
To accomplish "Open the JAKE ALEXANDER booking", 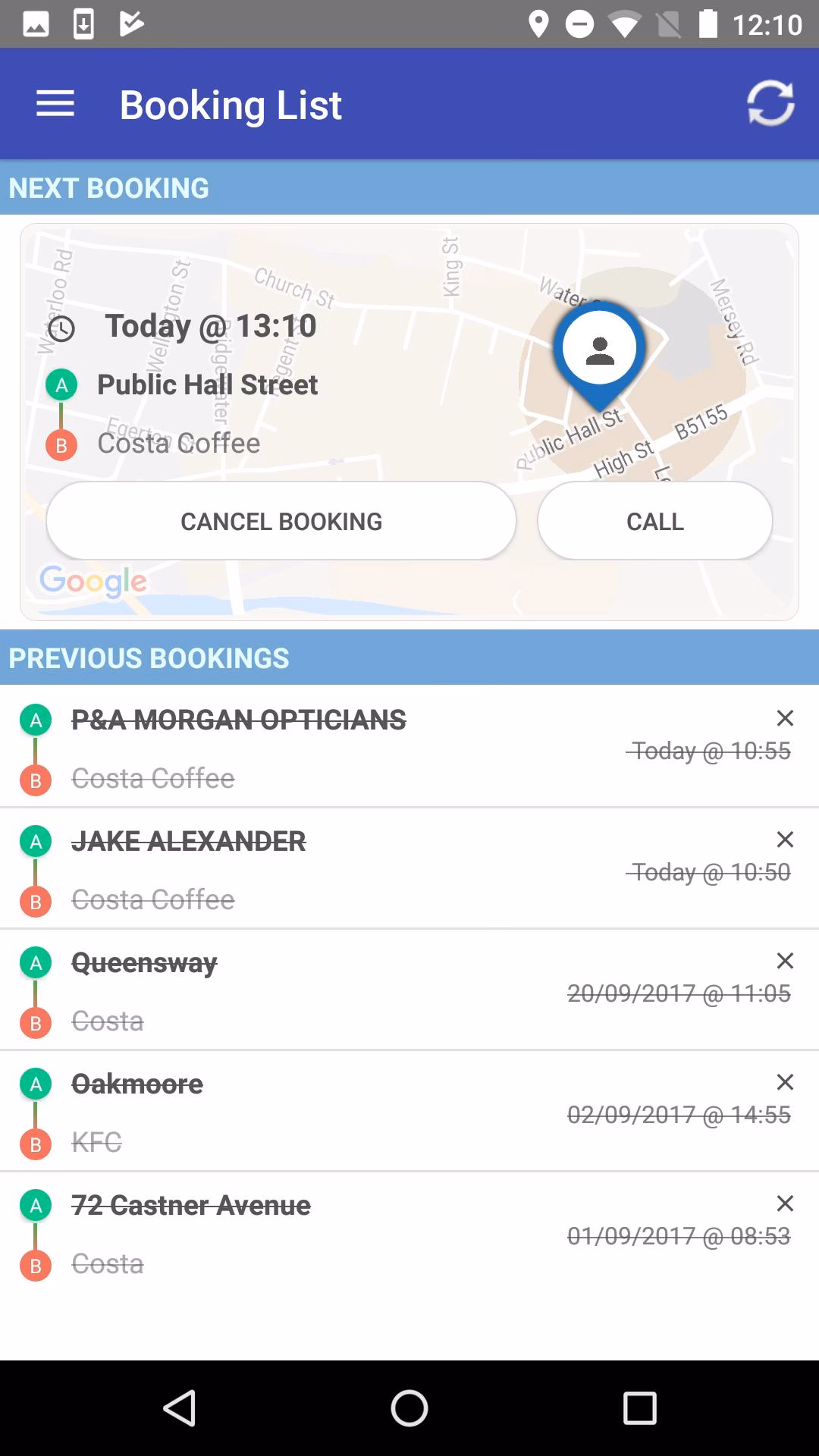I will pos(303,869).
